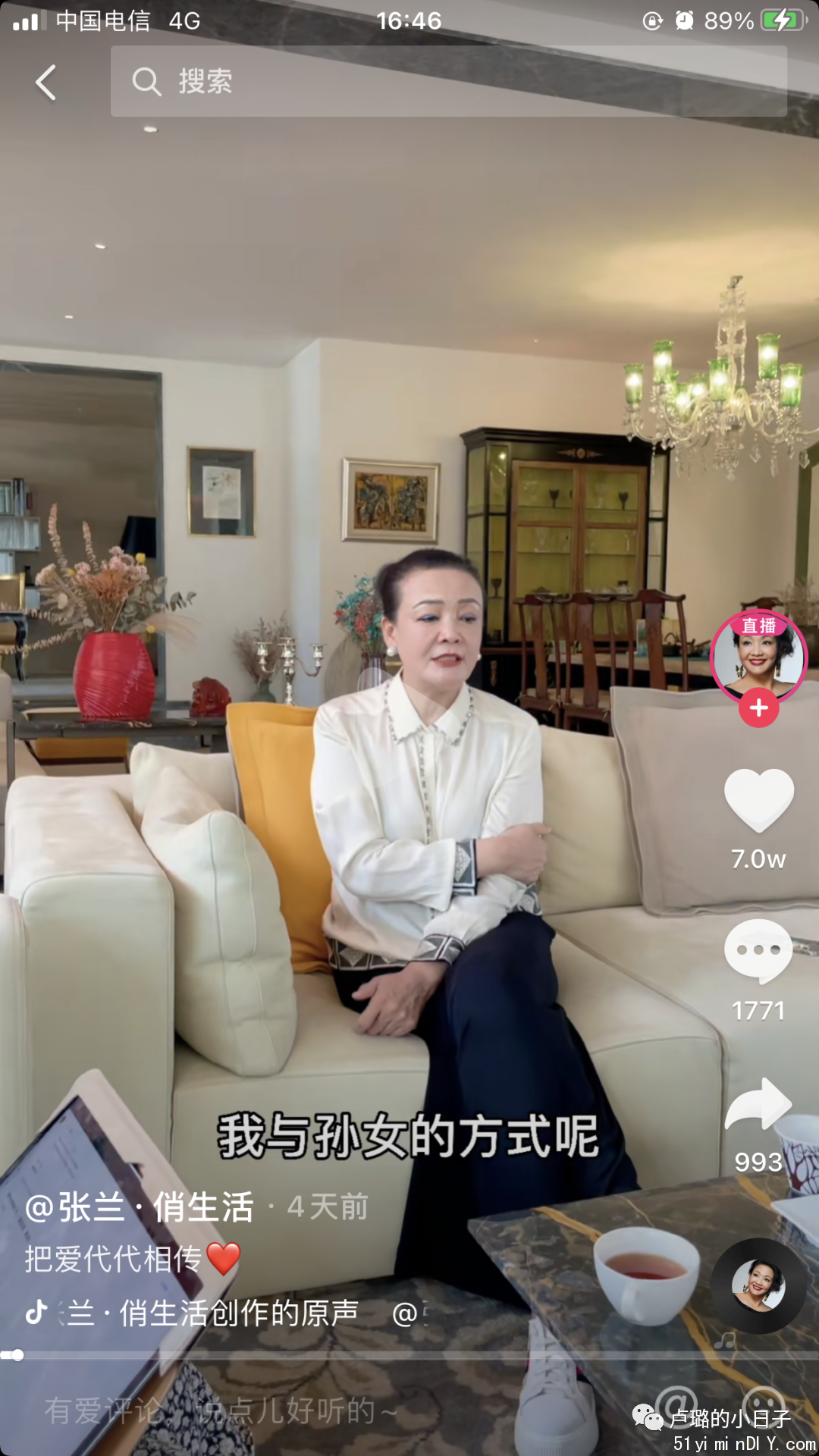Open the emoji picker icon

(x=763, y=1404)
